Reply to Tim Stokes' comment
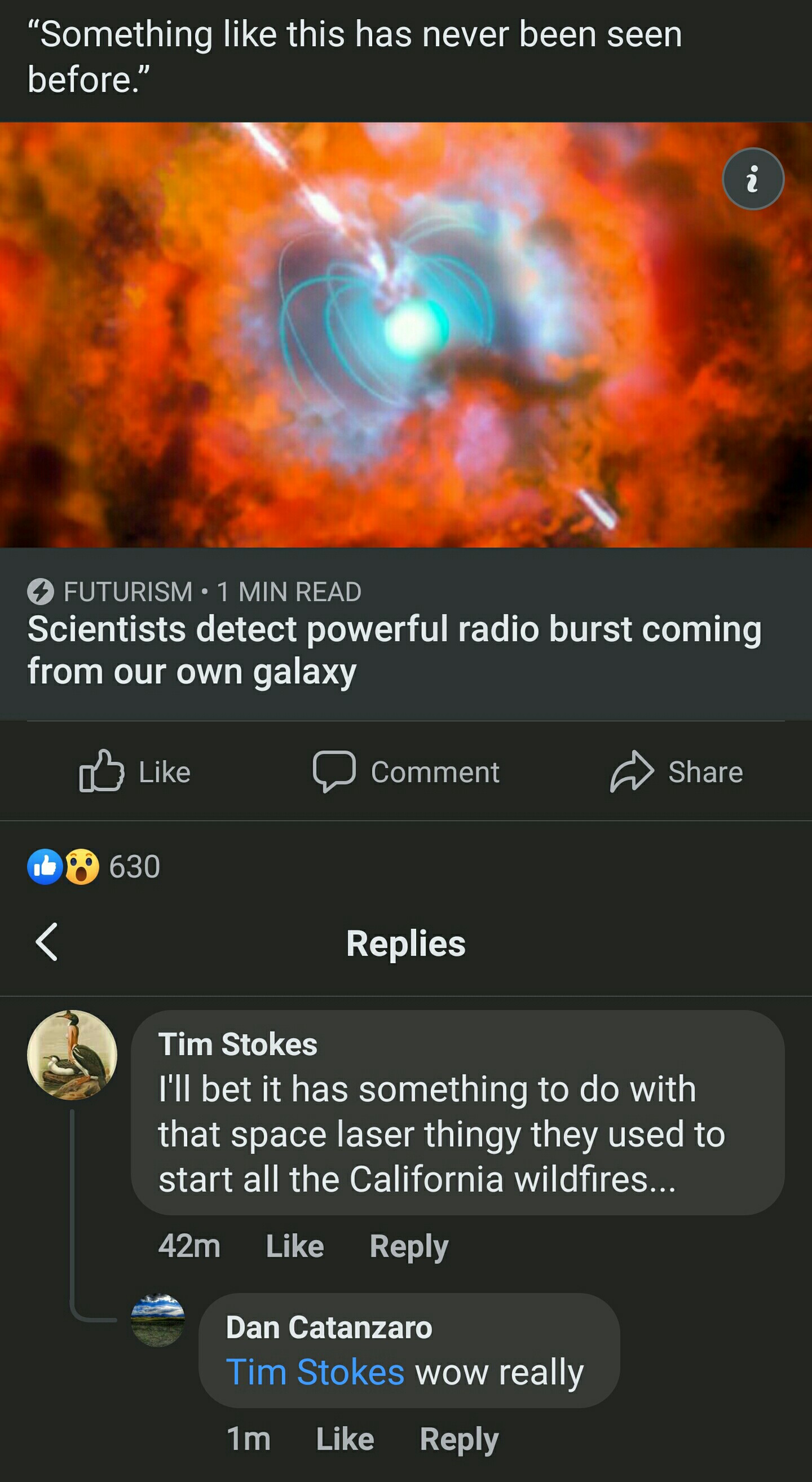The width and height of the screenshot is (812, 1482). (x=408, y=1246)
